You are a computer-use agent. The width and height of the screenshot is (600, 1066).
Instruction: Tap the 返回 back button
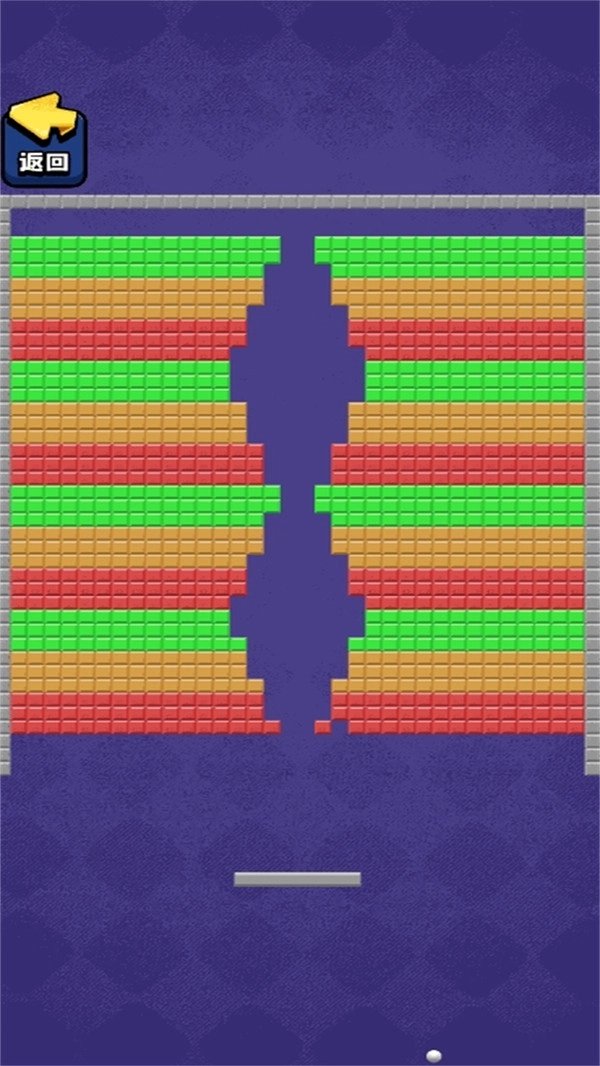pyautogui.click(x=44, y=143)
